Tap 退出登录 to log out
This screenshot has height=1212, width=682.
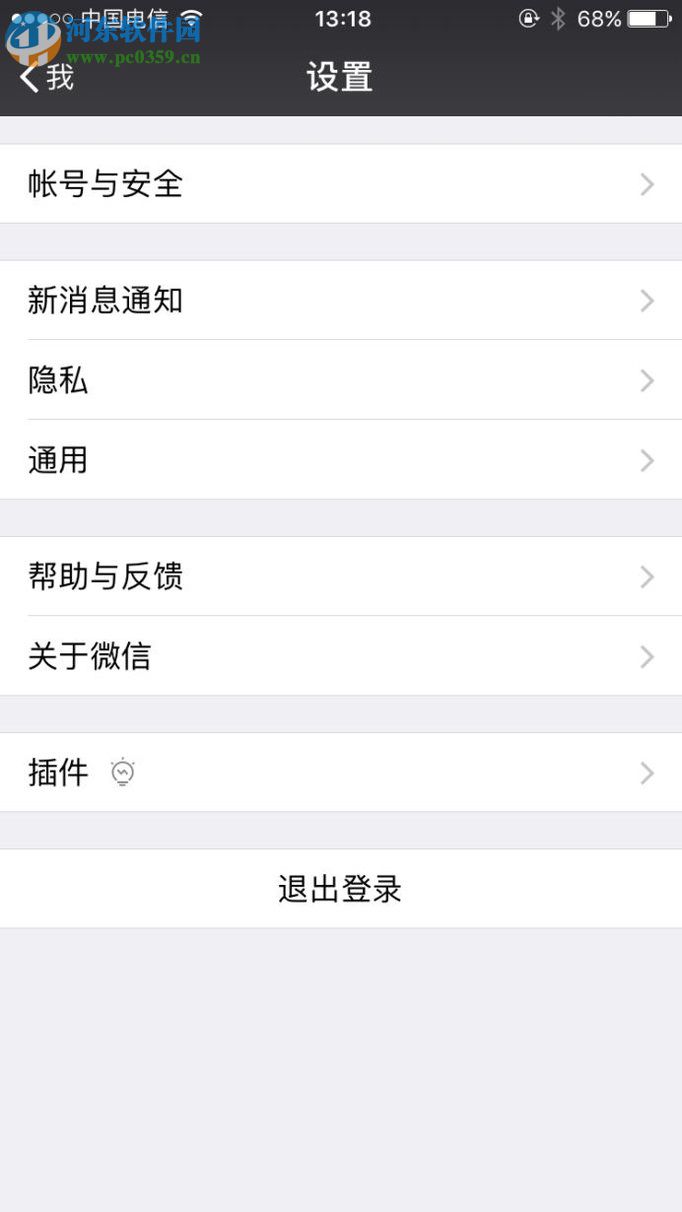coord(340,889)
